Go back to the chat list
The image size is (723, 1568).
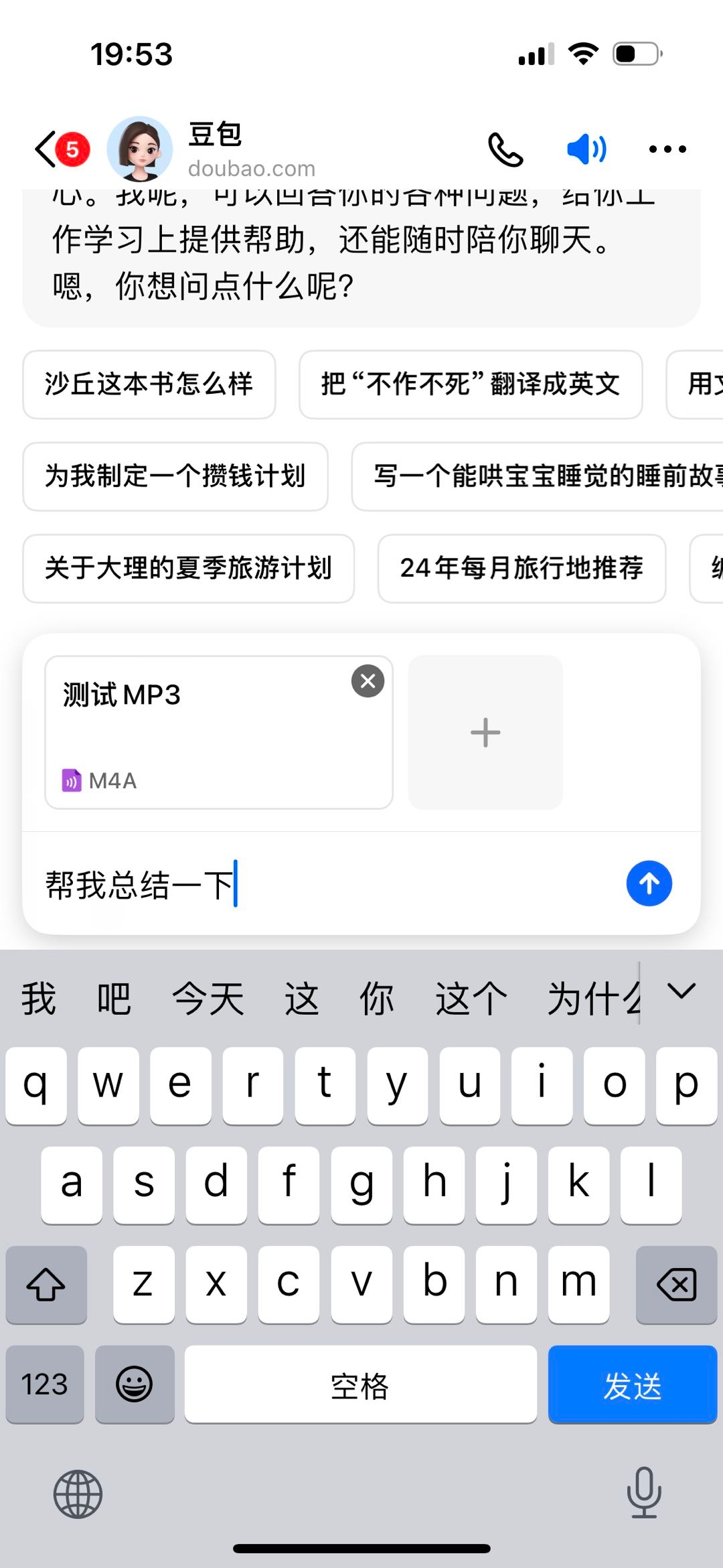click(47, 149)
